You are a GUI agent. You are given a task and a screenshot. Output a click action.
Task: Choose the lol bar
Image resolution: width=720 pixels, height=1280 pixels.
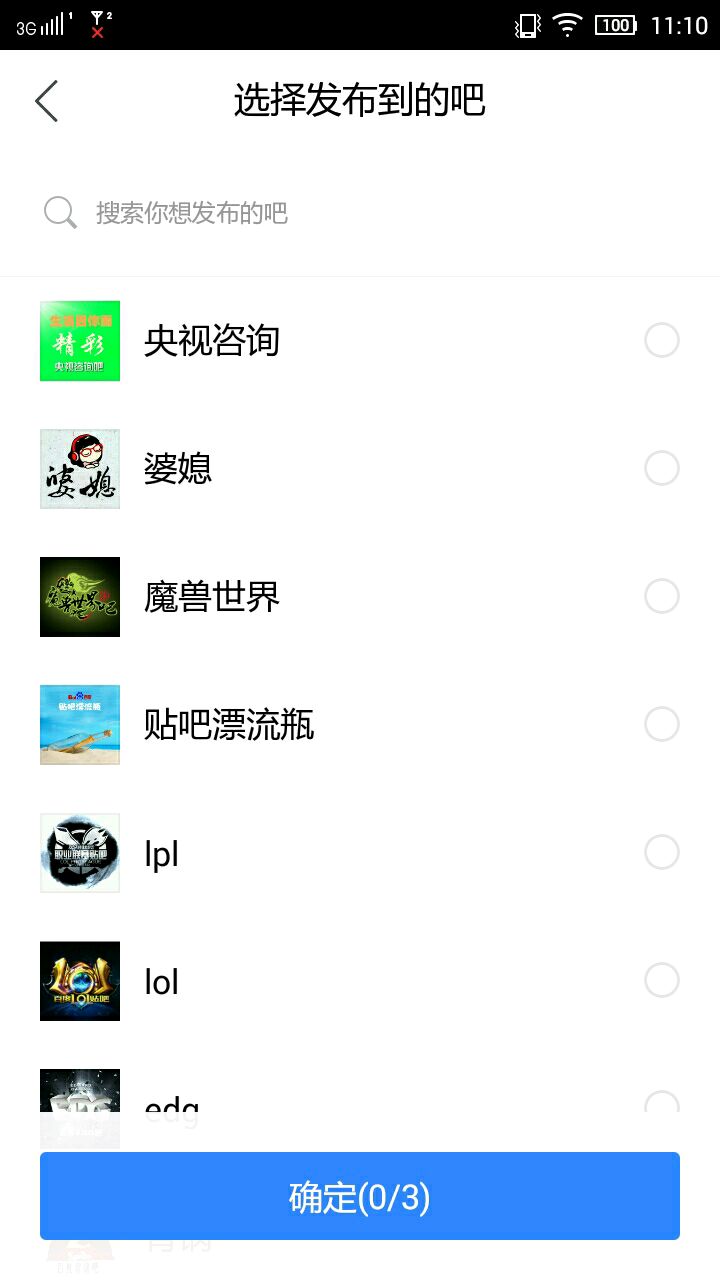coord(661,981)
